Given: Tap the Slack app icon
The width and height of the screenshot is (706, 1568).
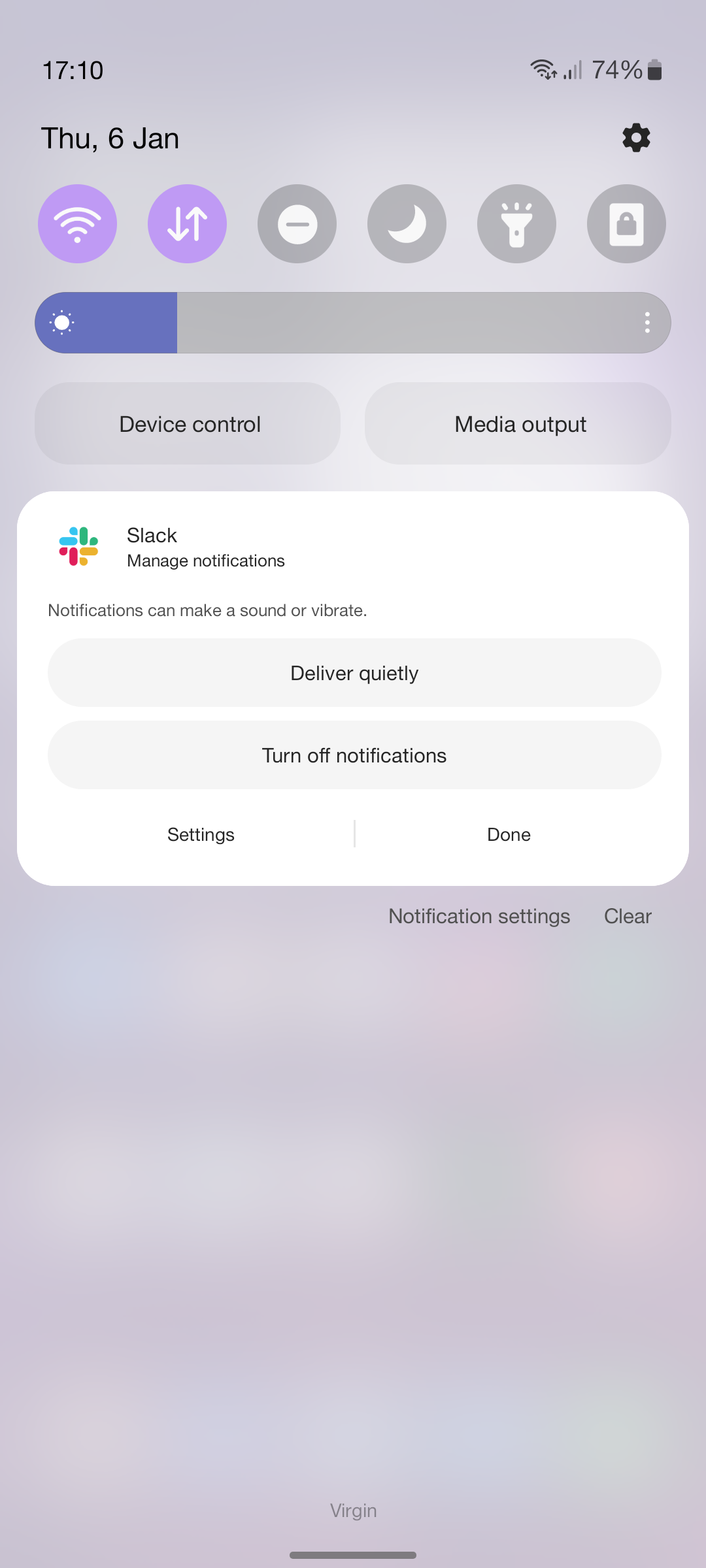Looking at the screenshot, I should [78, 547].
